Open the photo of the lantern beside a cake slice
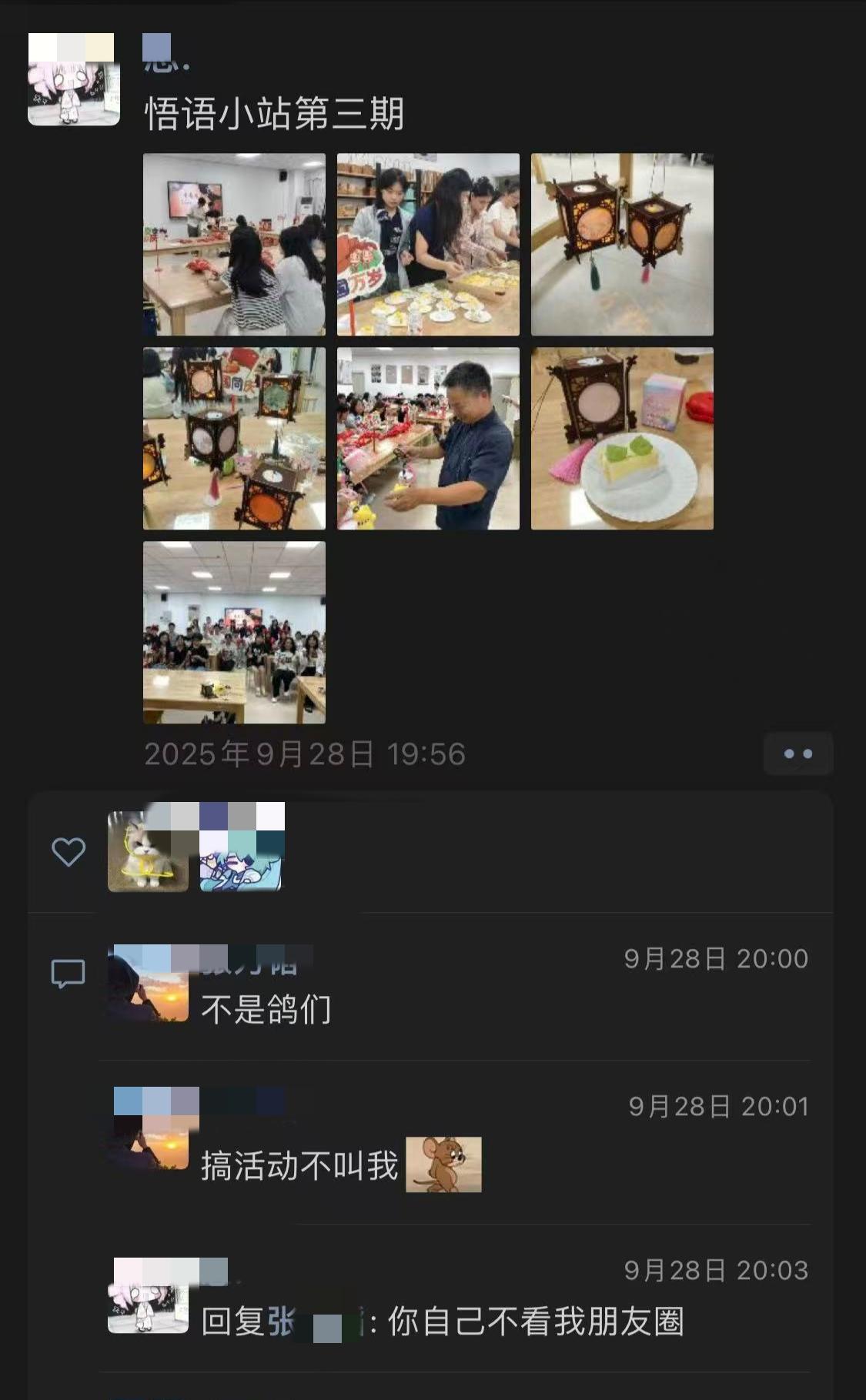The image size is (866, 1400). 622,438
